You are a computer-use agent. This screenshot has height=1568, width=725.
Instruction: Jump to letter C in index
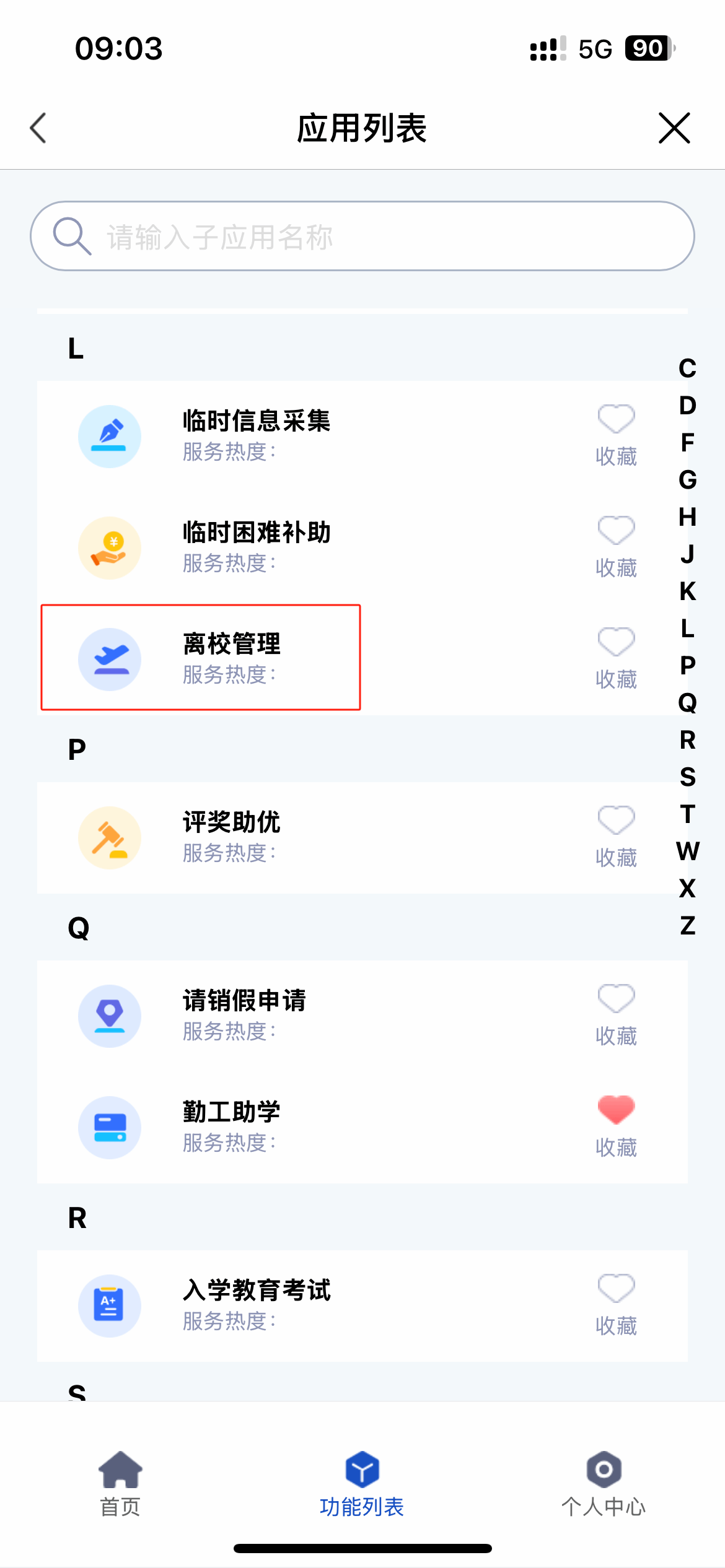[687, 368]
